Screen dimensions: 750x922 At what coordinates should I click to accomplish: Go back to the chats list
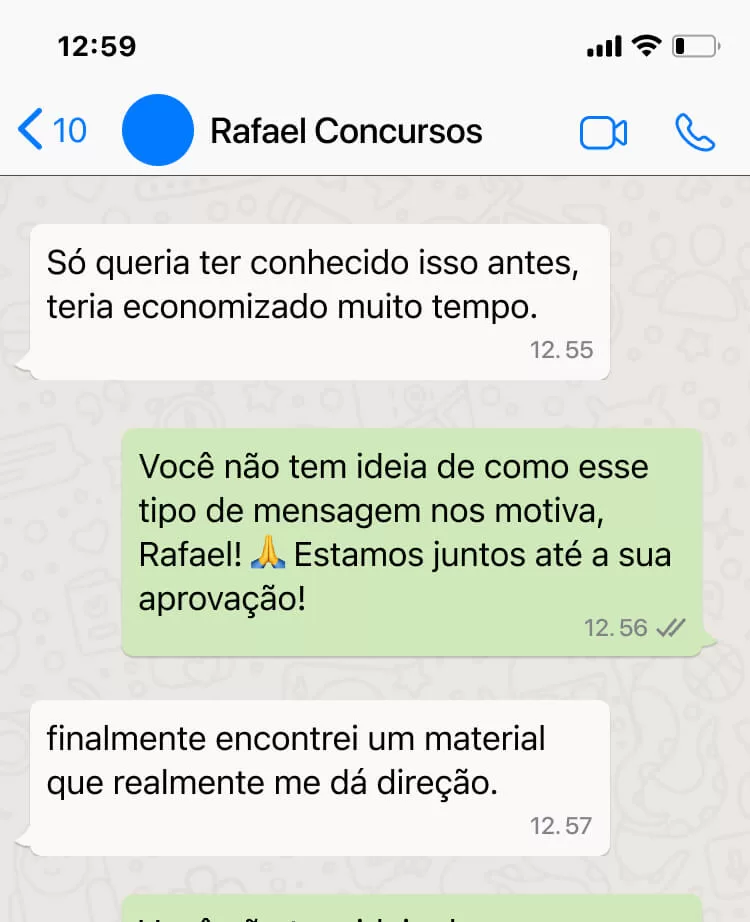pos(50,131)
